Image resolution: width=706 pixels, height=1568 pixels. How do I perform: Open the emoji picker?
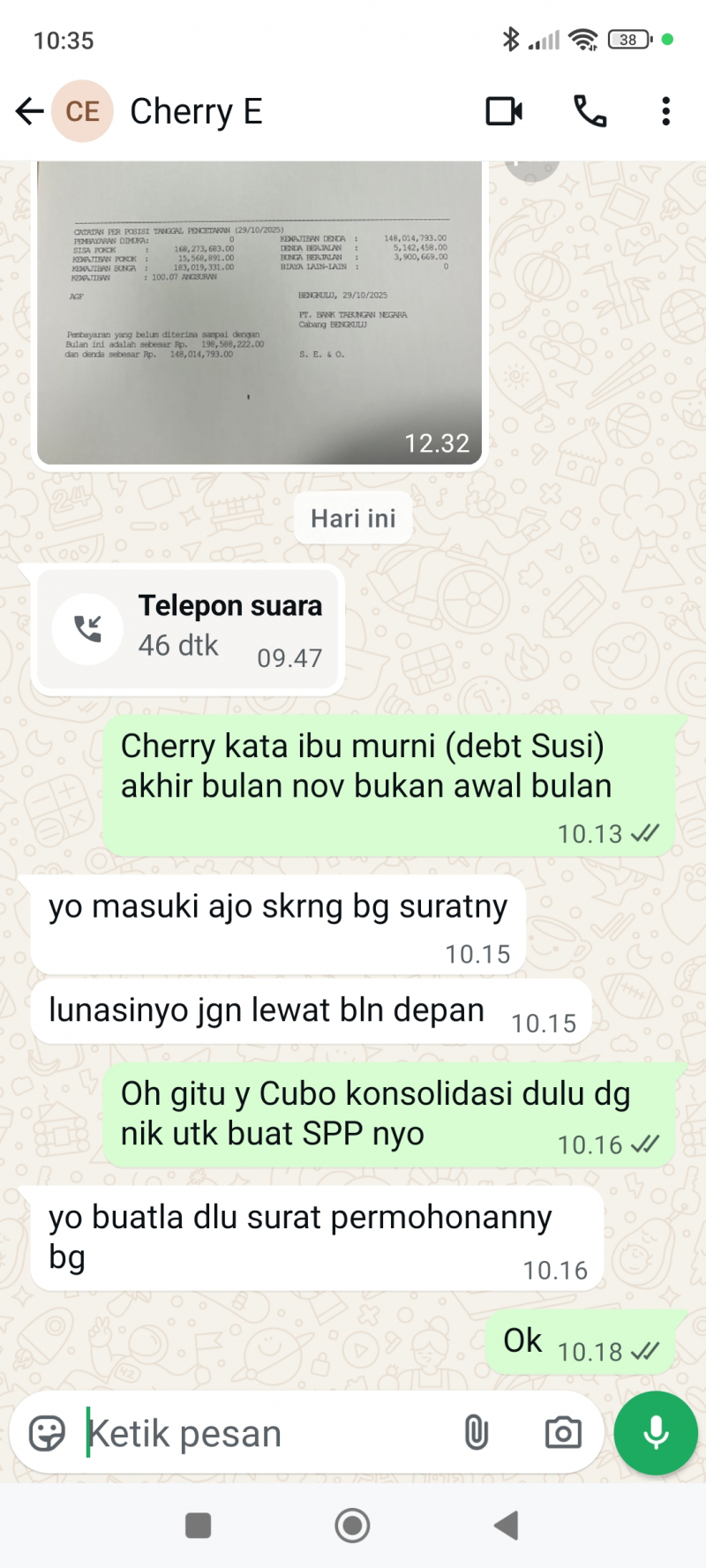[x=47, y=1433]
